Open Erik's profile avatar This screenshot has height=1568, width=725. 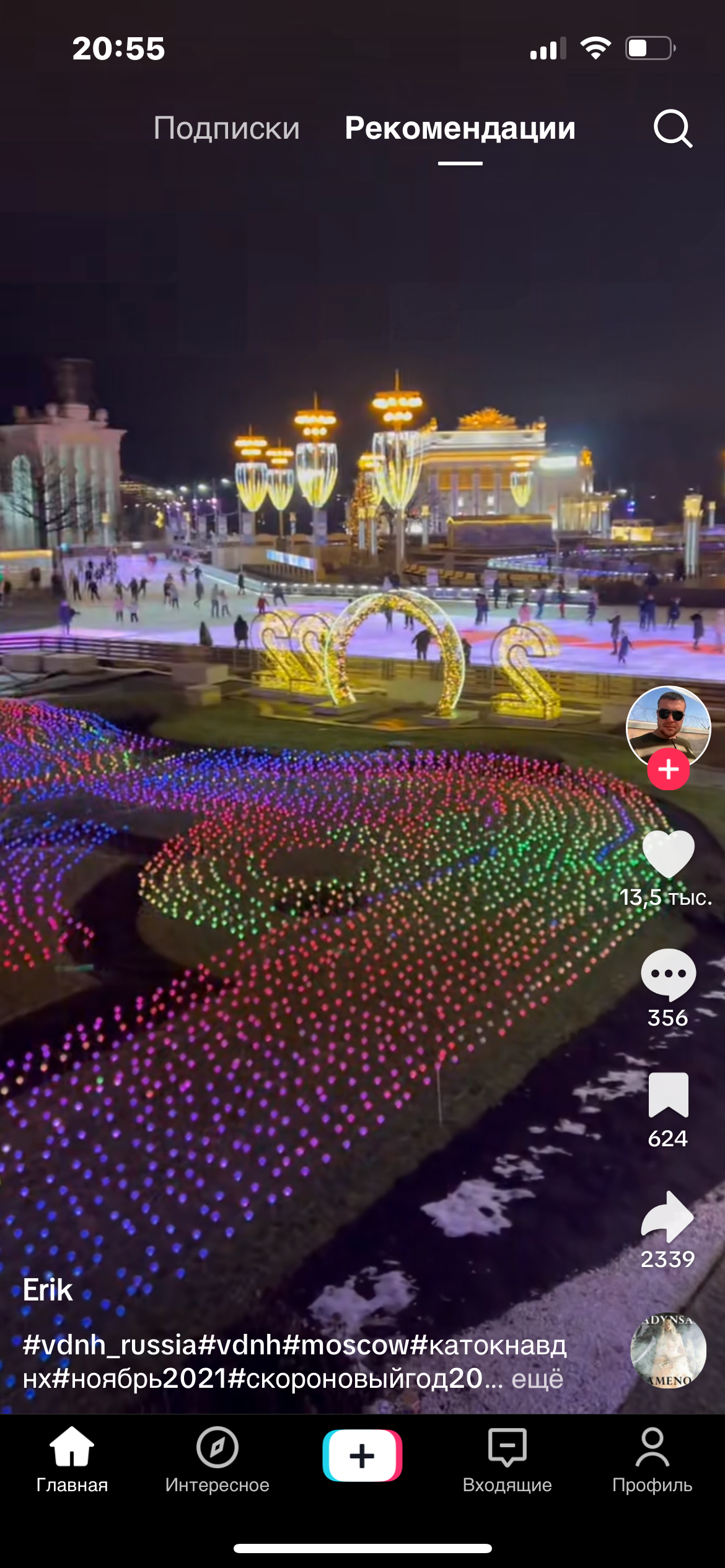pyautogui.click(x=668, y=728)
